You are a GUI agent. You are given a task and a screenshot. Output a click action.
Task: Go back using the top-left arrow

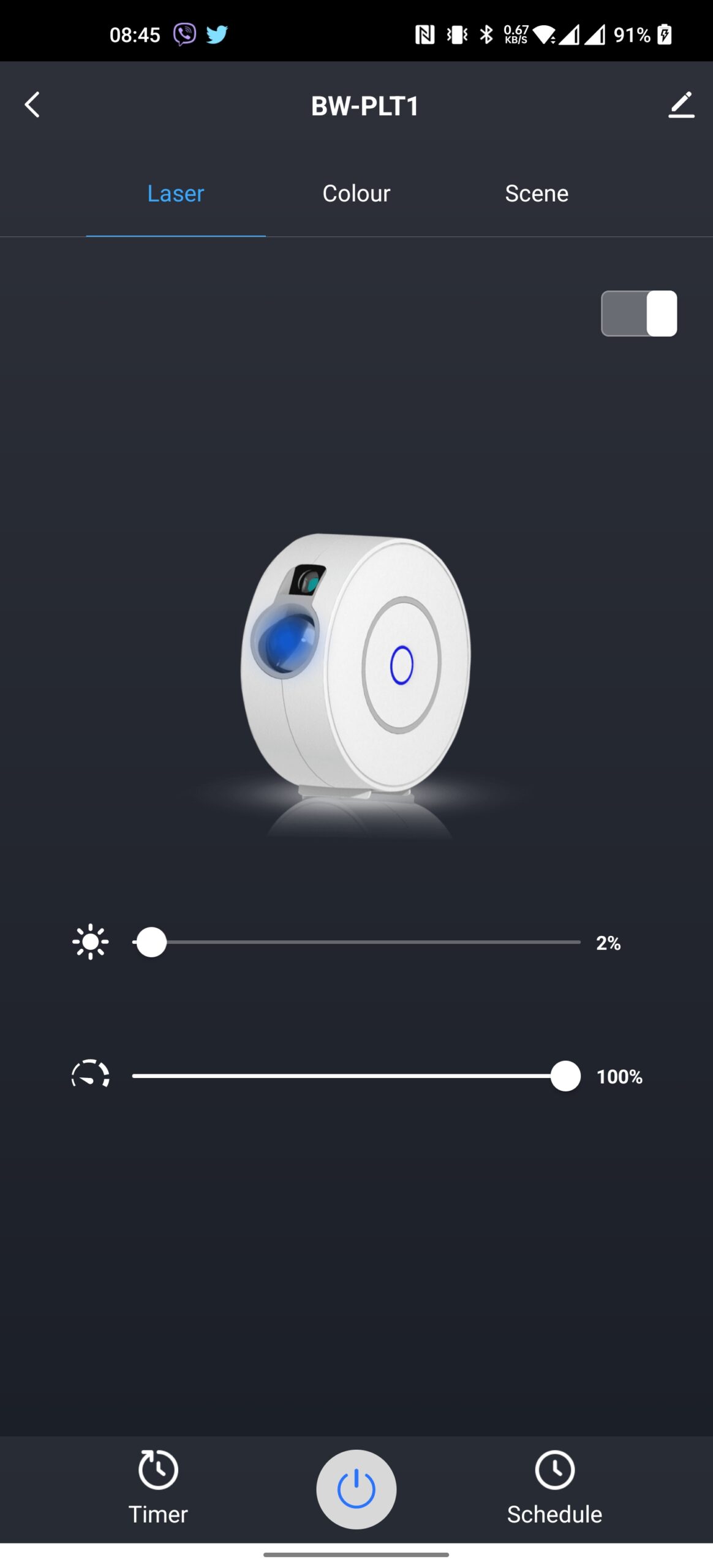coord(32,105)
